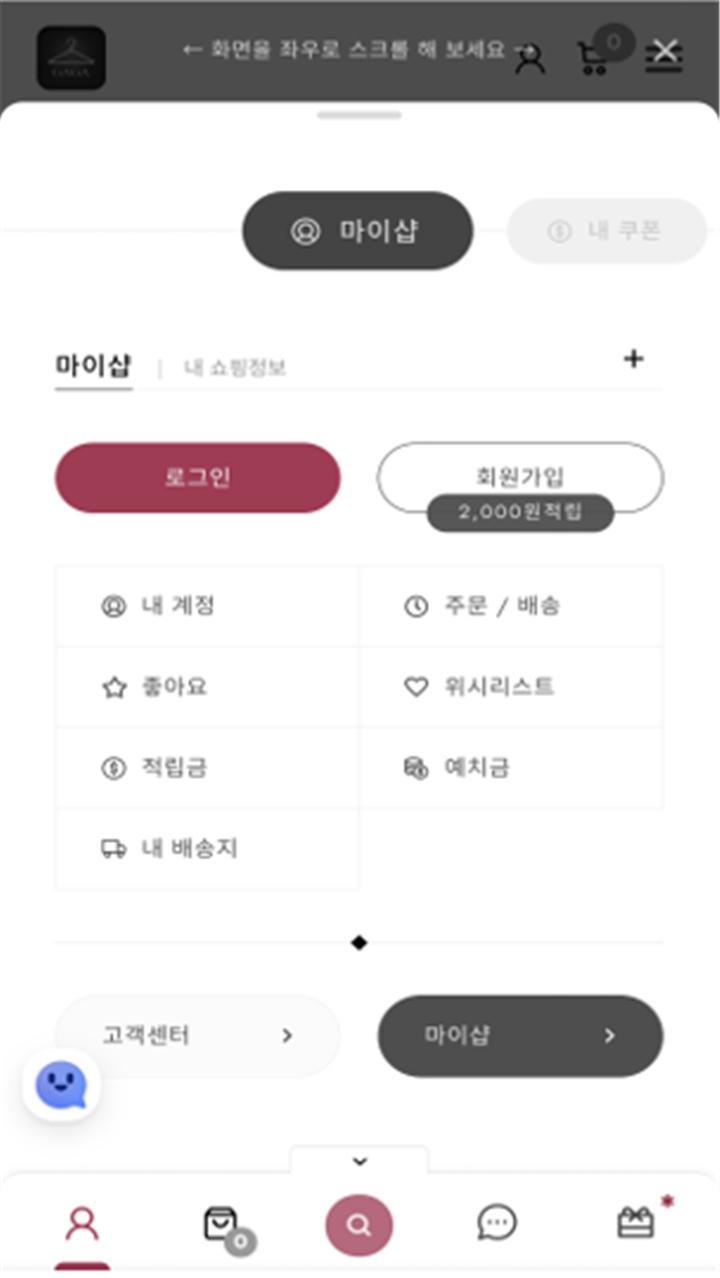Go to 고객센터
This screenshot has height=1278, width=720.
[198, 1036]
